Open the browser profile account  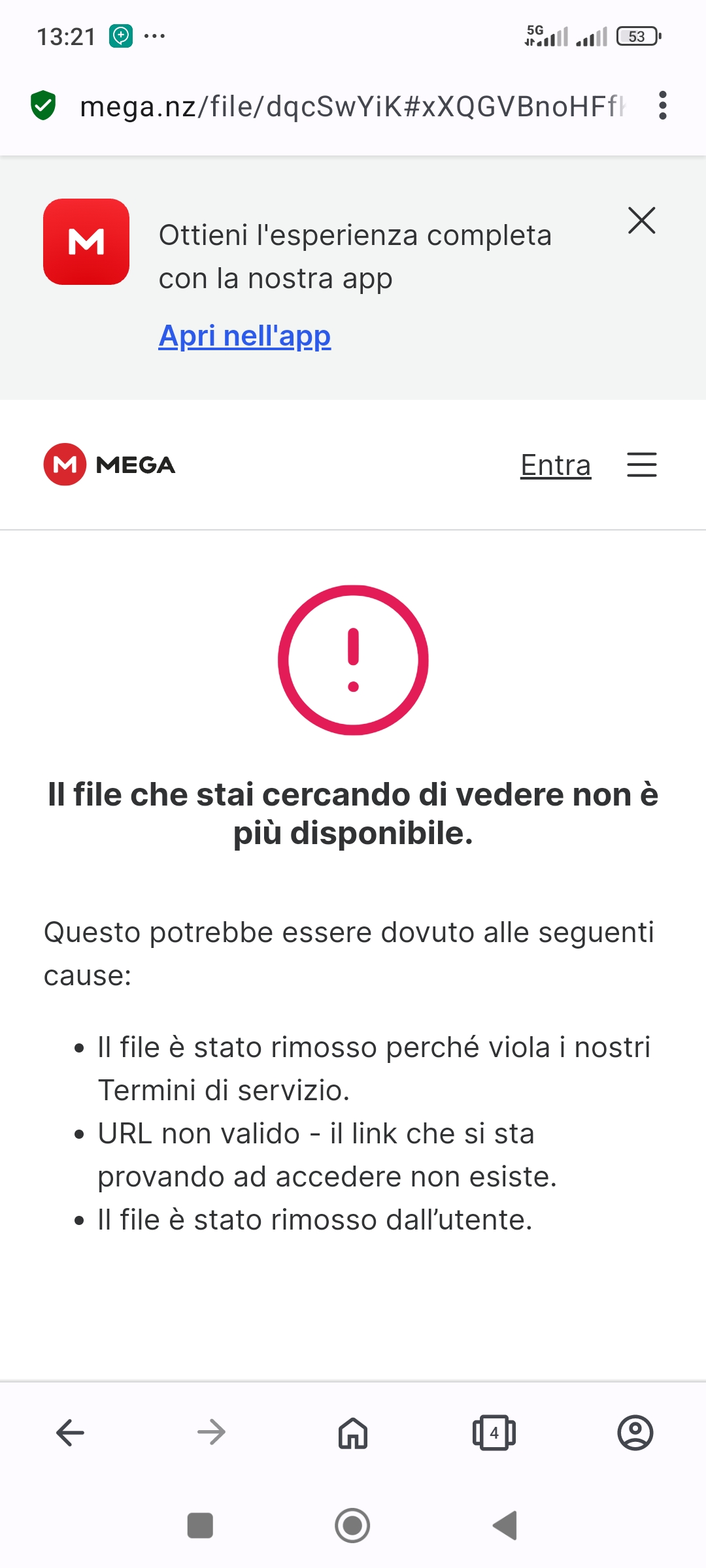pyautogui.click(x=635, y=1433)
